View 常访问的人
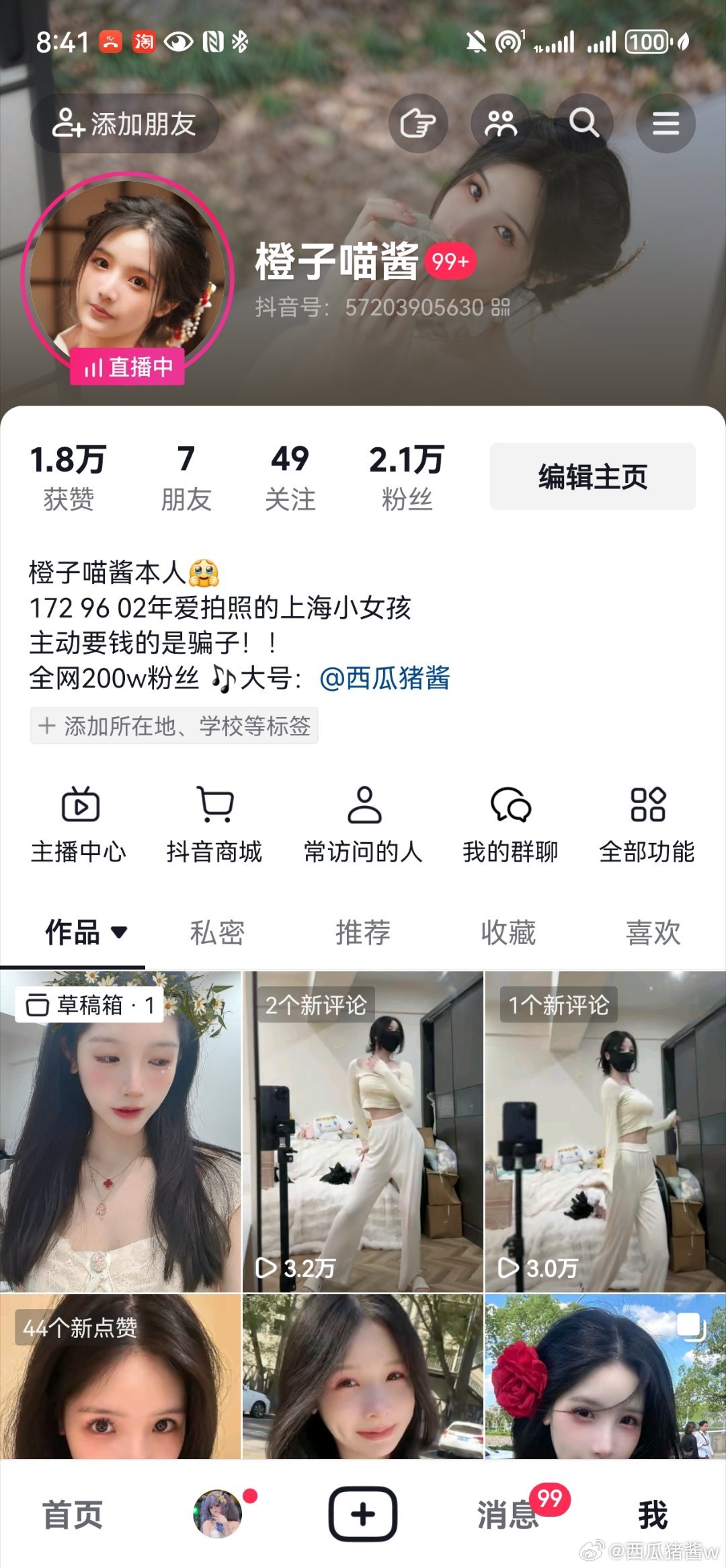 363,824
